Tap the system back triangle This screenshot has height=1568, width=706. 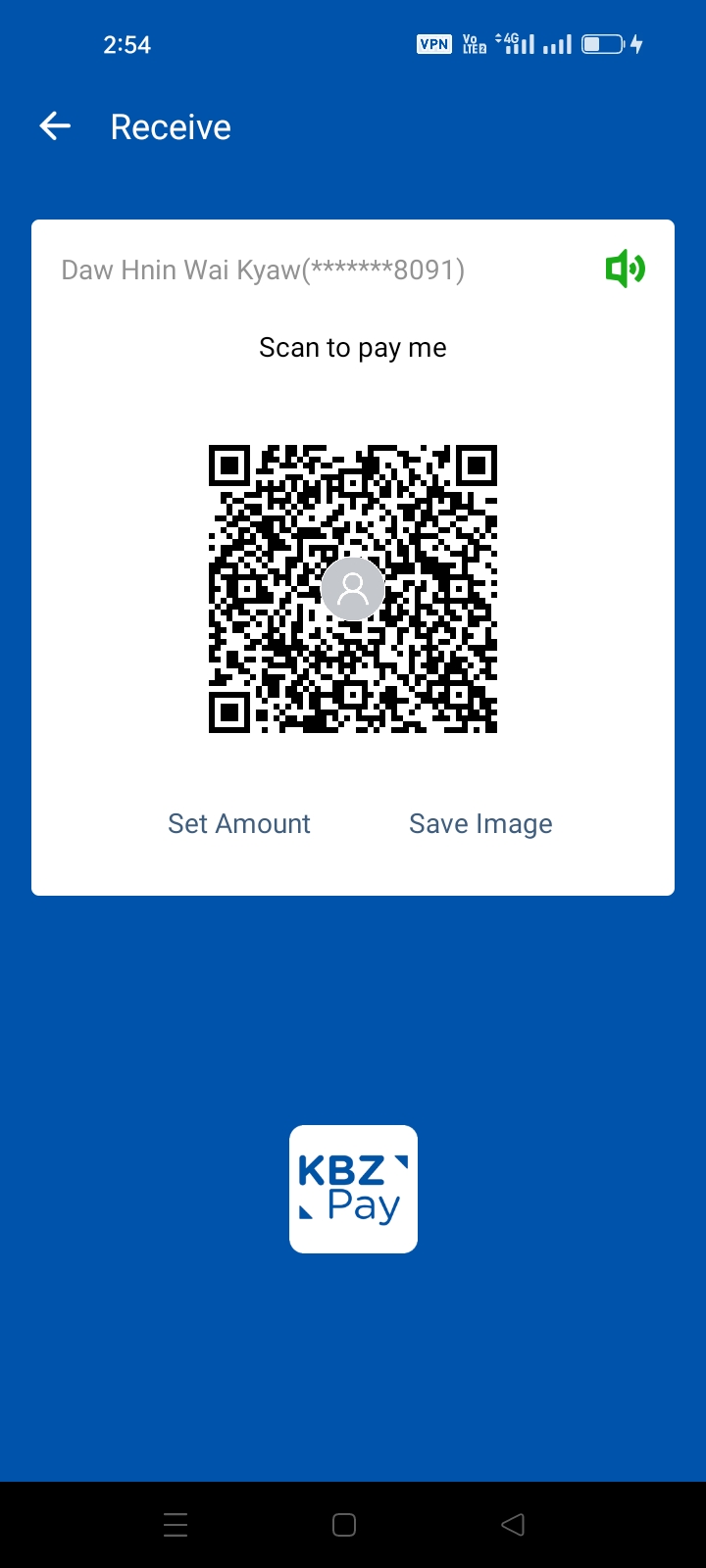[513, 1525]
